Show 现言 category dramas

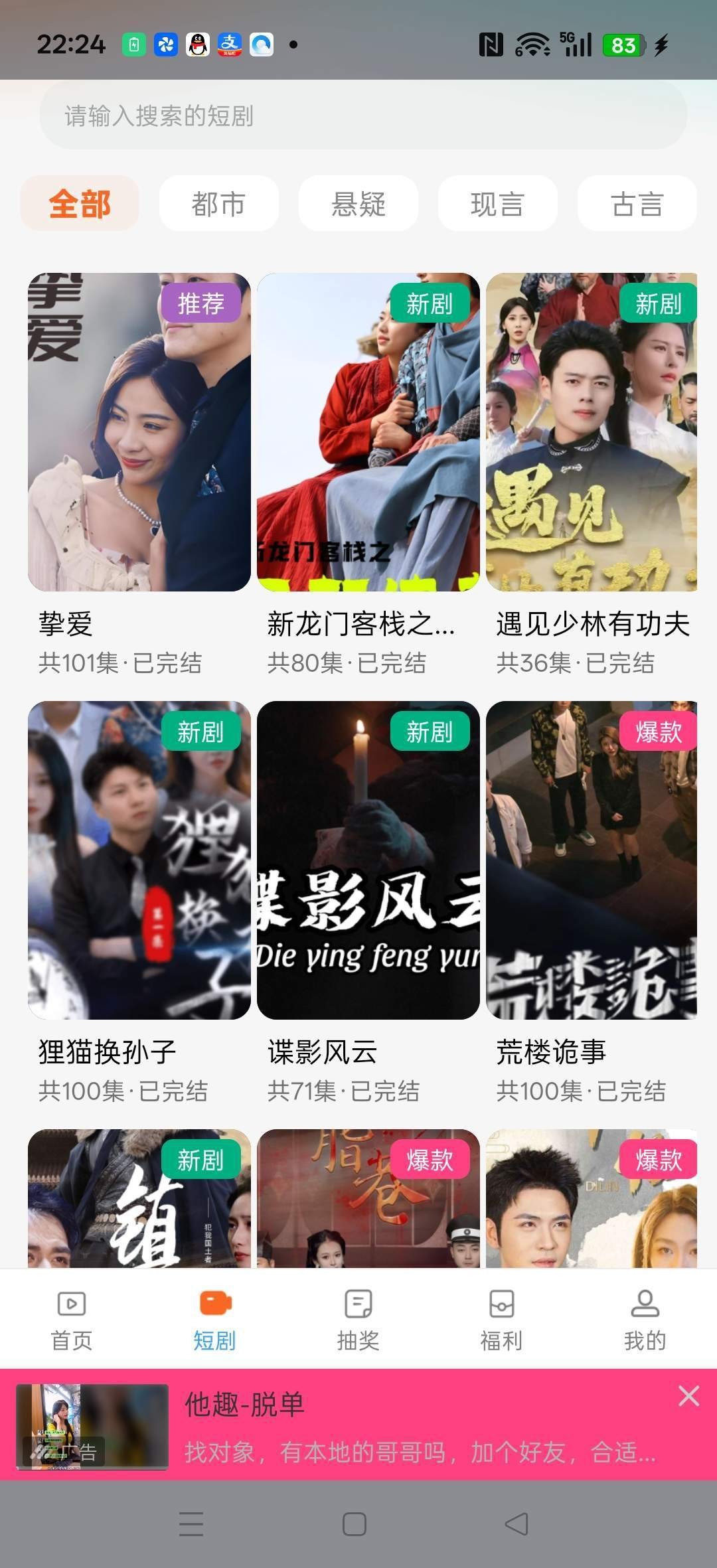point(497,204)
